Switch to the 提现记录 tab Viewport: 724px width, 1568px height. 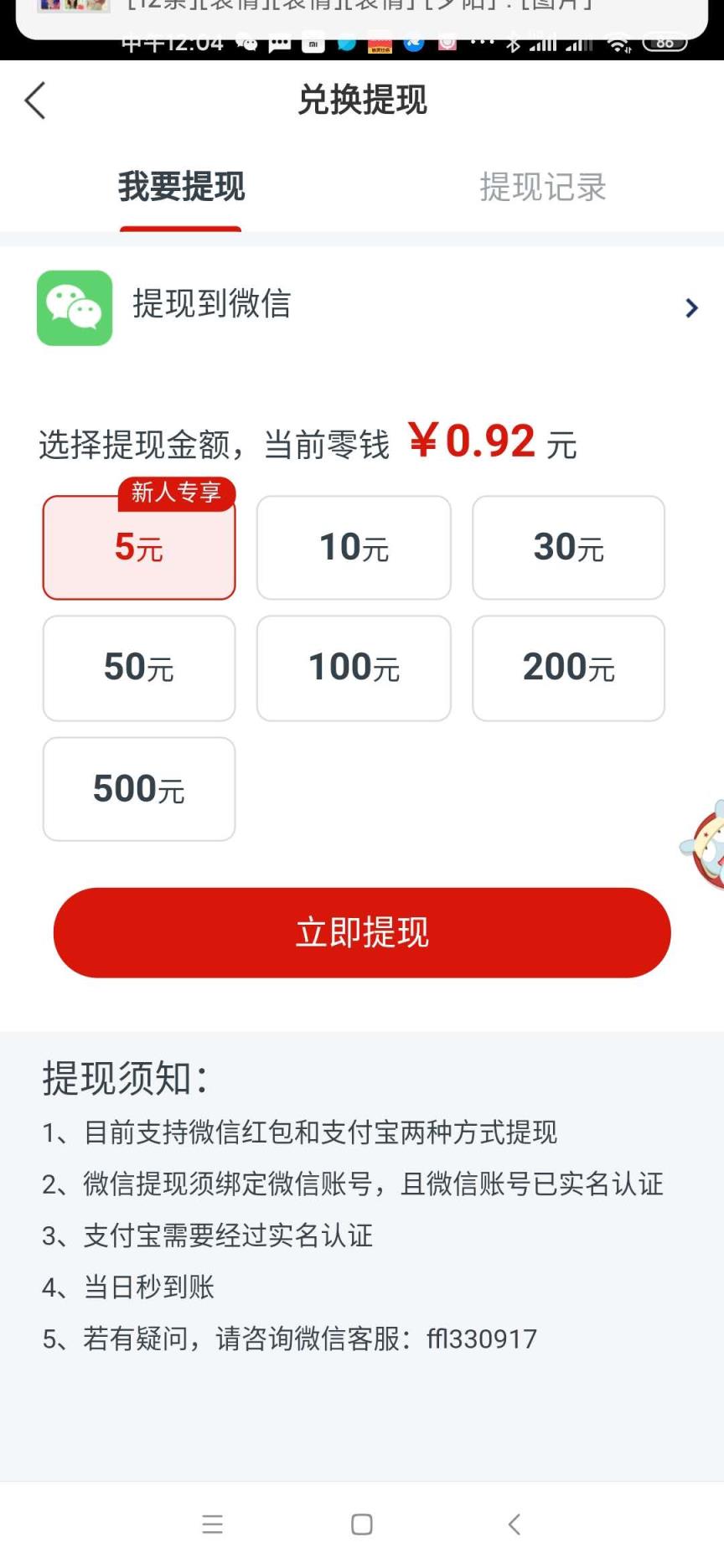[543, 188]
